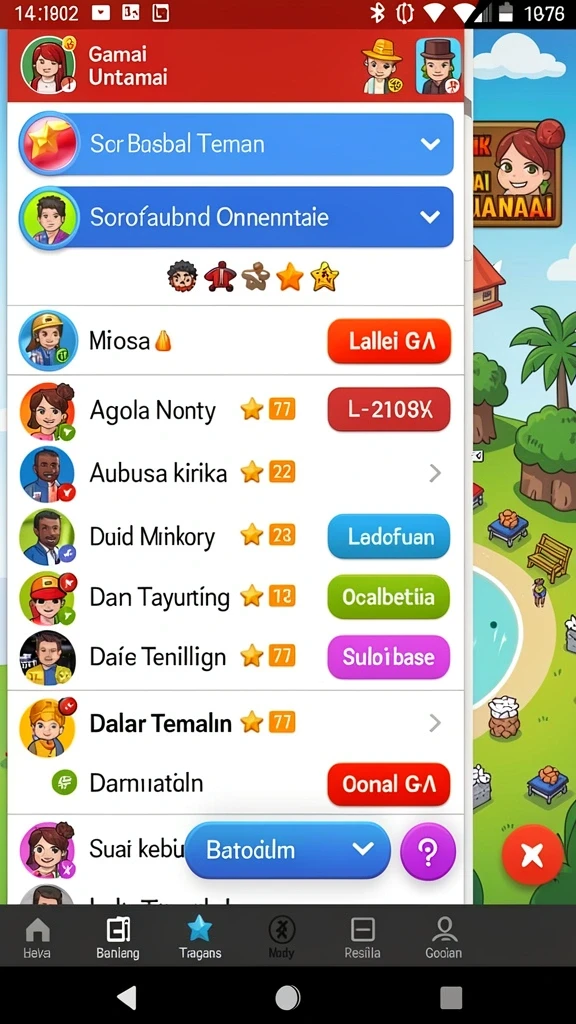
Task: Tap the Oonal GA button beside Damniatoln
Action: (389, 784)
